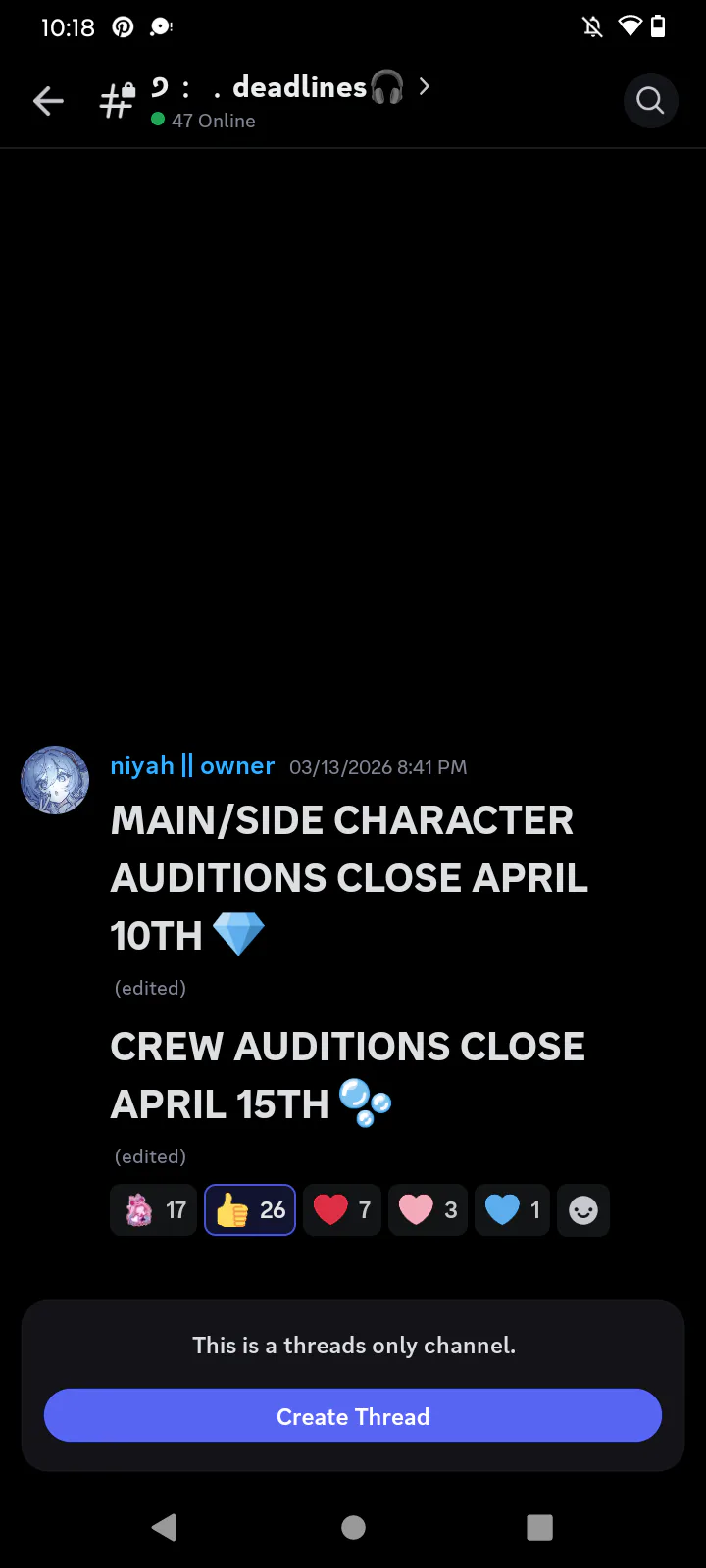706x1568 pixels.
Task: Go back from the deadlines channel
Action: [48, 101]
